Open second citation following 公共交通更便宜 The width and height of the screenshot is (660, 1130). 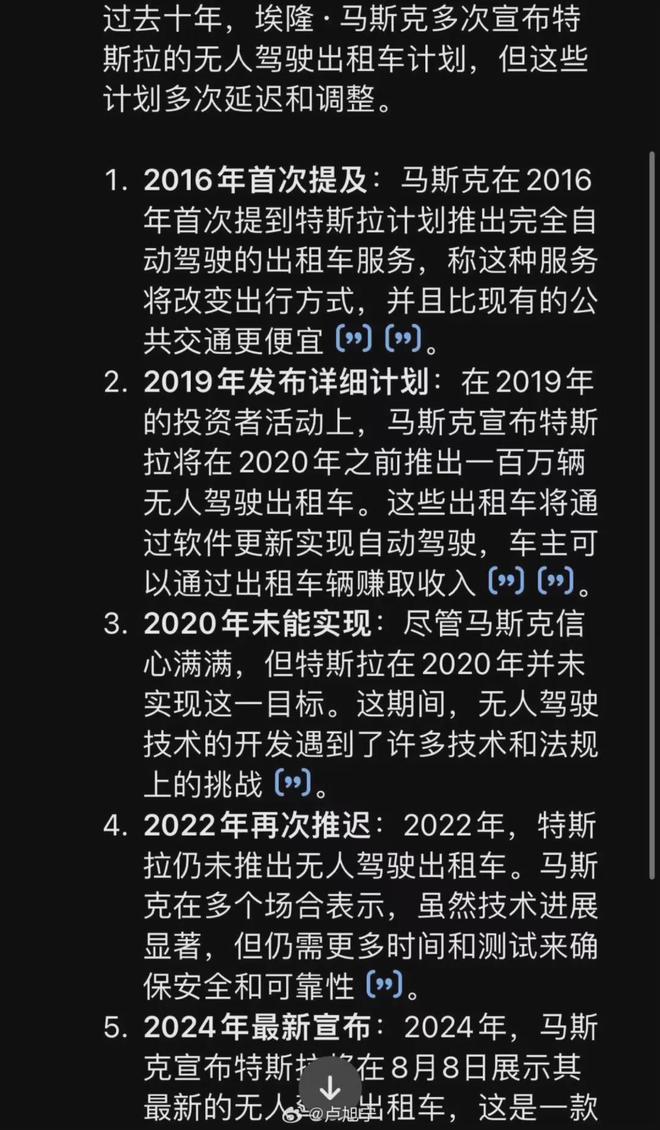click(x=403, y=338)
